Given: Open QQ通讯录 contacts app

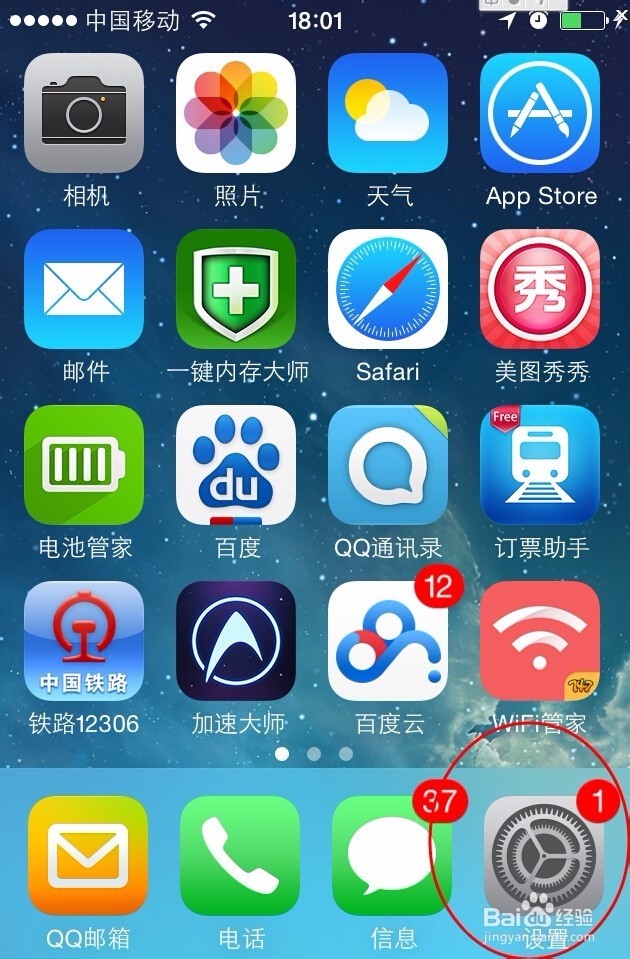Looking at the screenshot, I should [x=388, y=465].
